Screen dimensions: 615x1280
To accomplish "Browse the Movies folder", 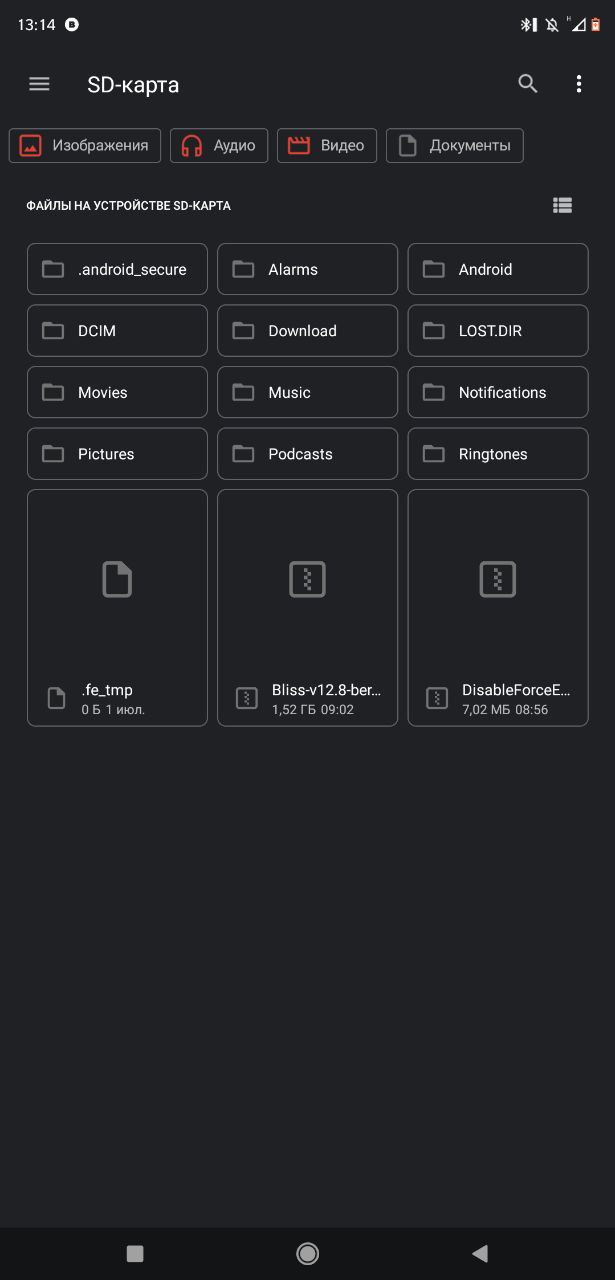I will point(117,392).
